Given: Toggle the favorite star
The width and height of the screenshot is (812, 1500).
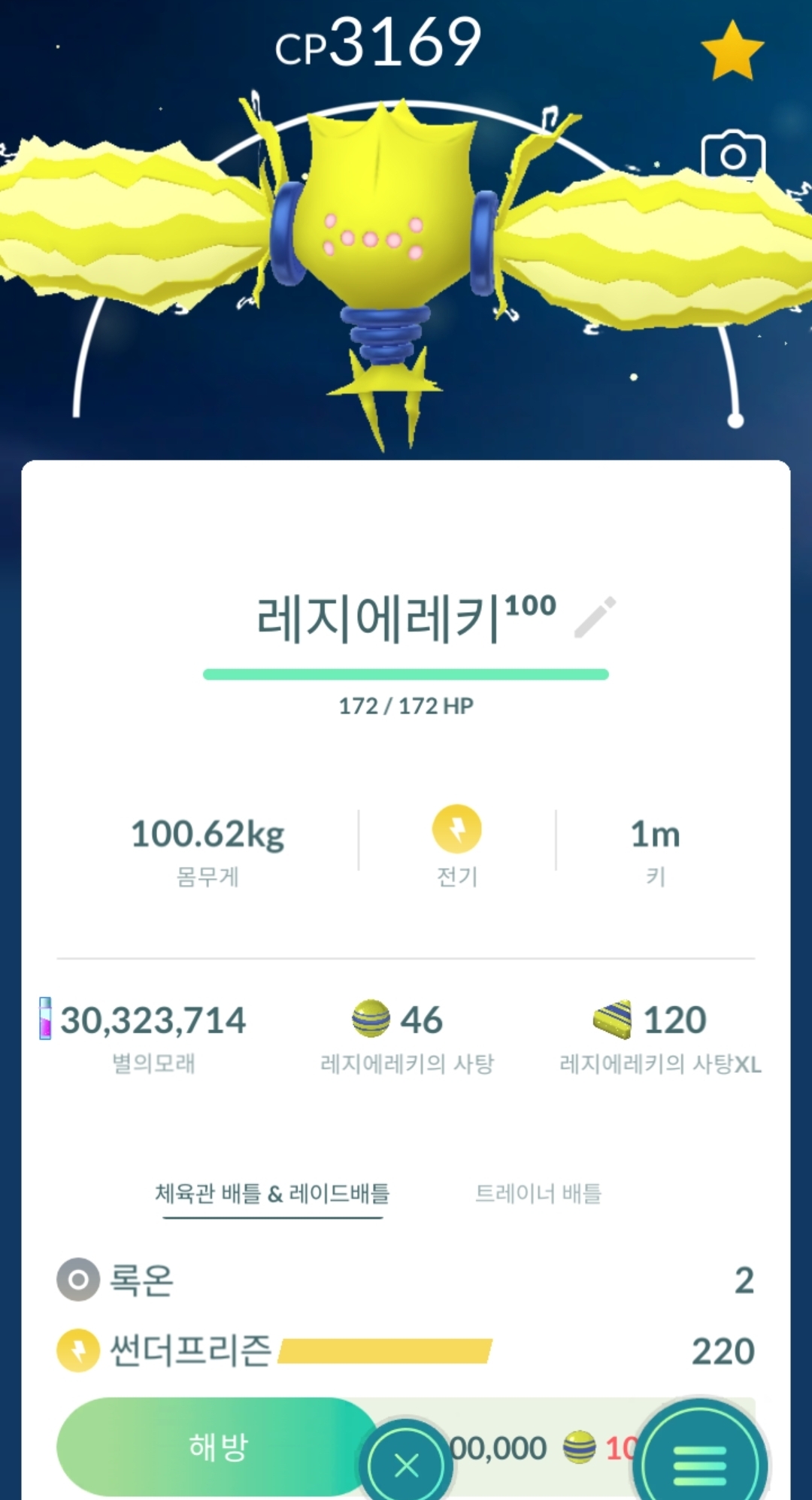Looking at the screenshot, I should click(732, 51).
